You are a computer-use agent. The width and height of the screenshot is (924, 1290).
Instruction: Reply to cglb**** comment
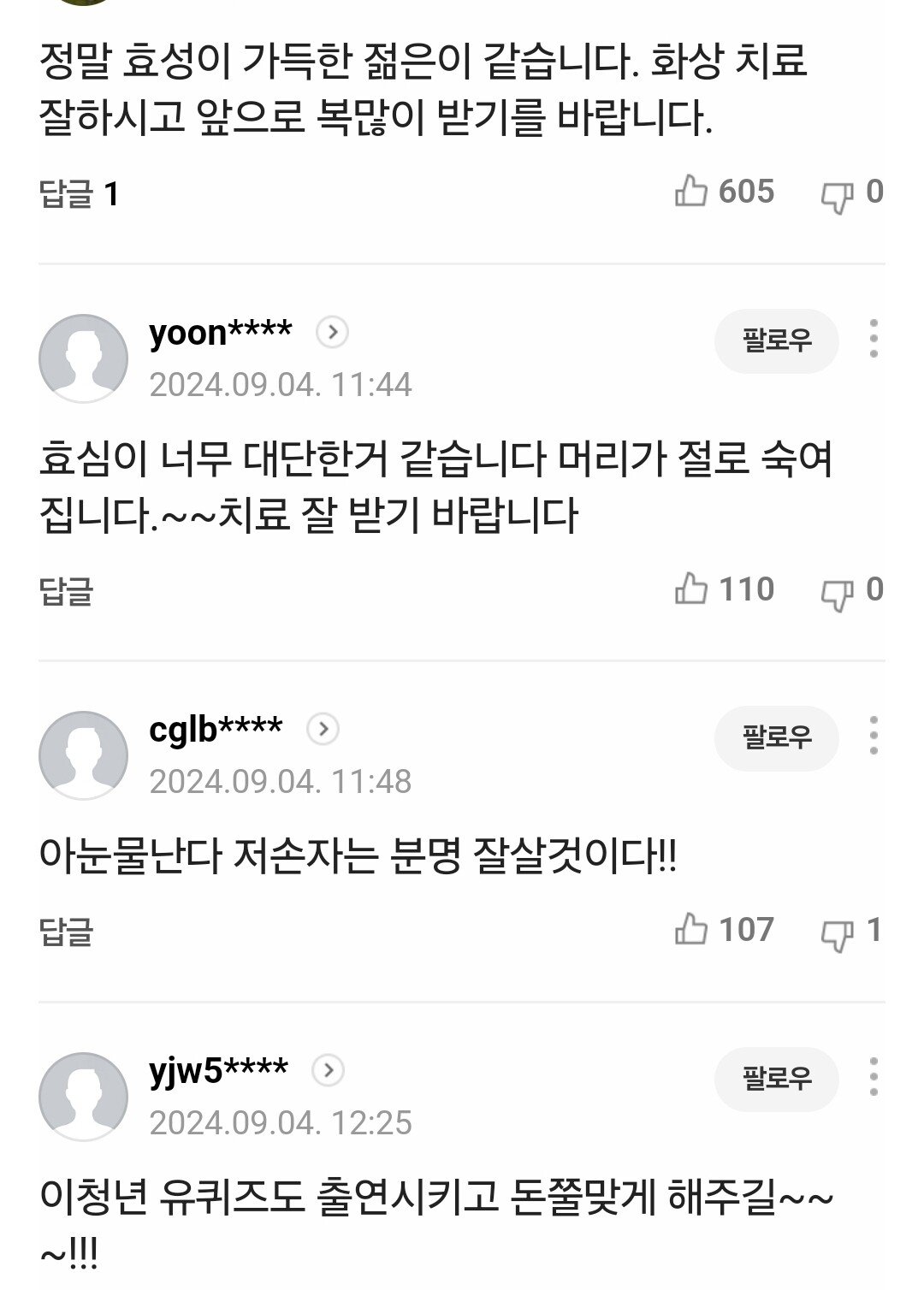click(66, 932)
